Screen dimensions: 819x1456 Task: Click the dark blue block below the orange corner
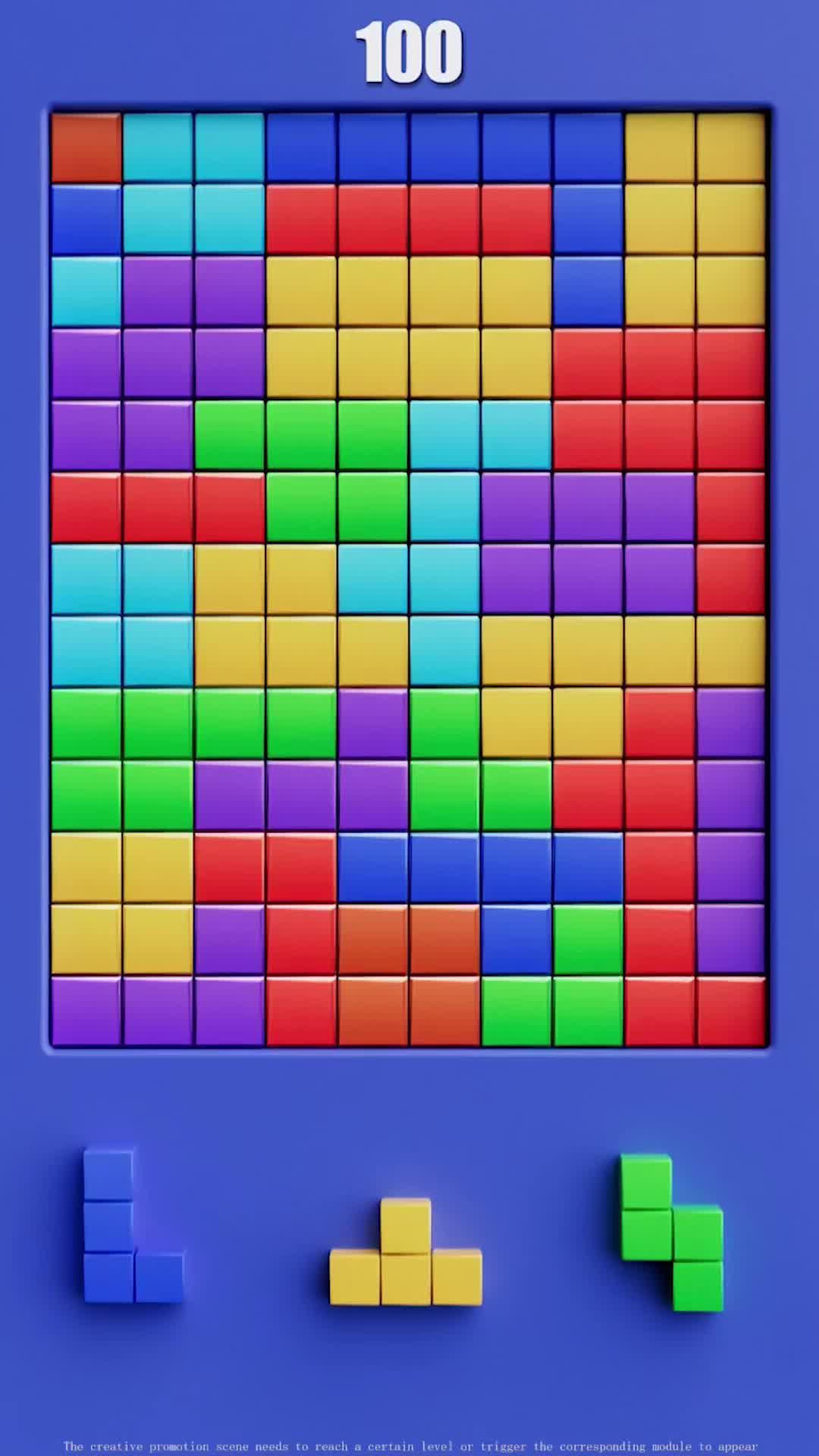pos(86,218)
